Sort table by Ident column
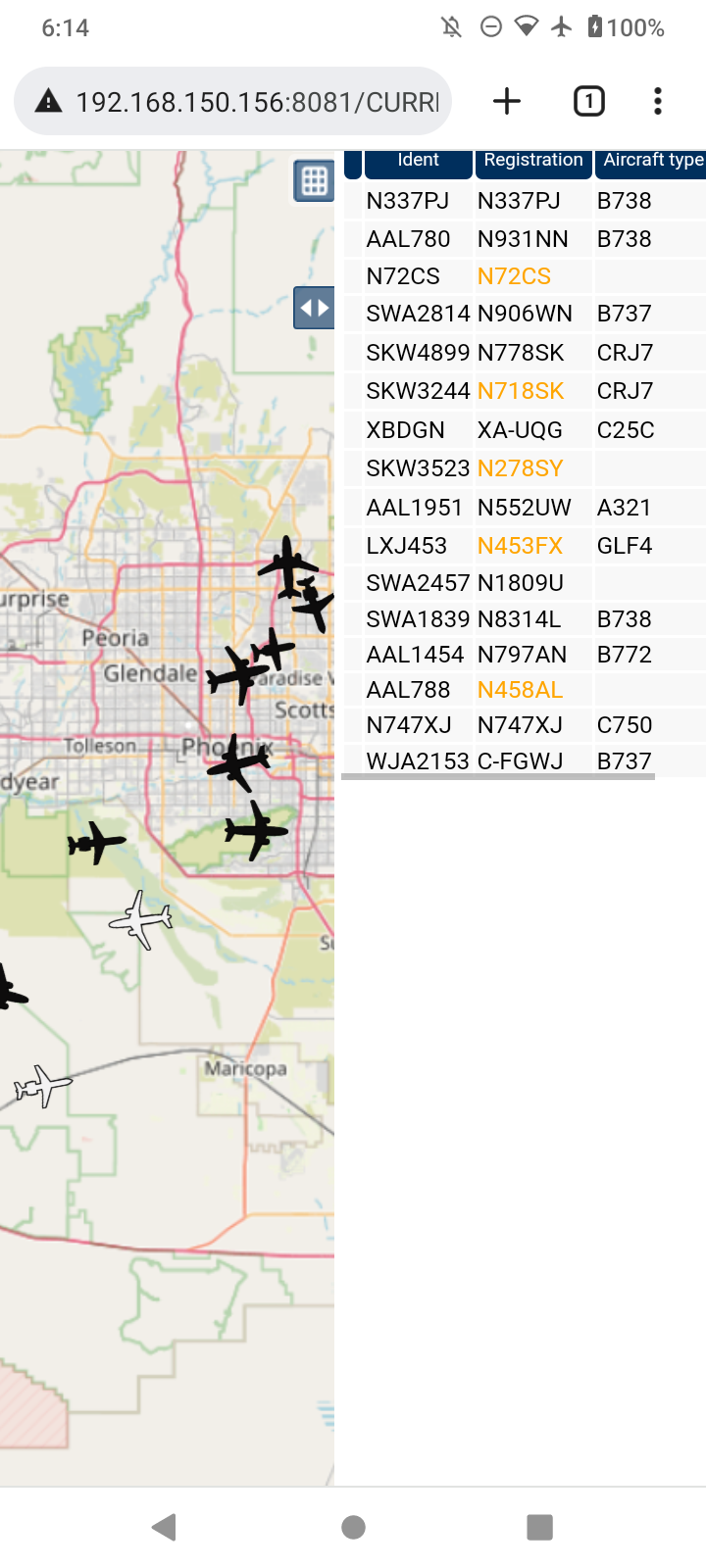Screen dimensions: 706x1568 [x=419, y=162]
